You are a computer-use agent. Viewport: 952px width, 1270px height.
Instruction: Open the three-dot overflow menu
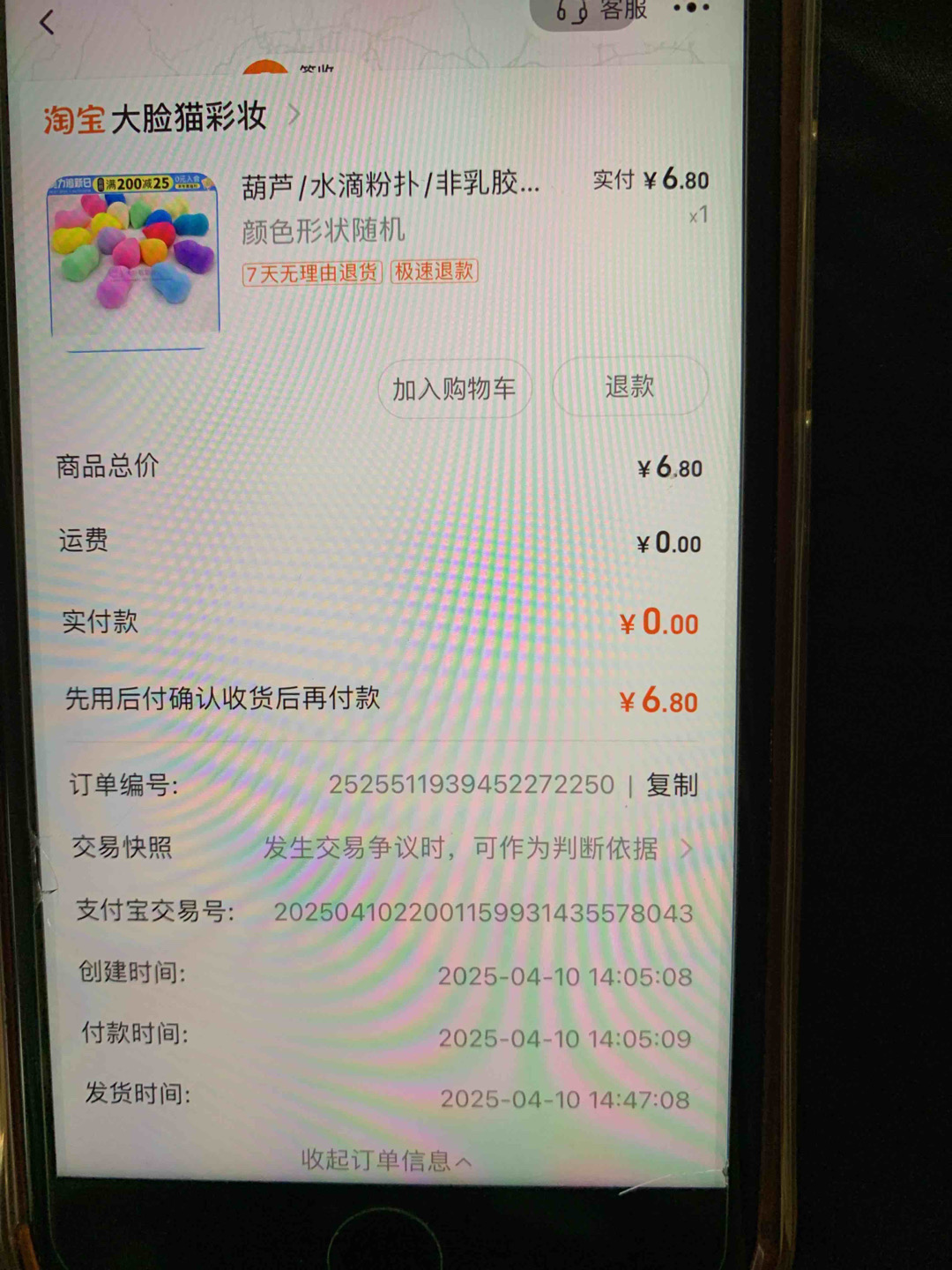(x=691, y=9)
